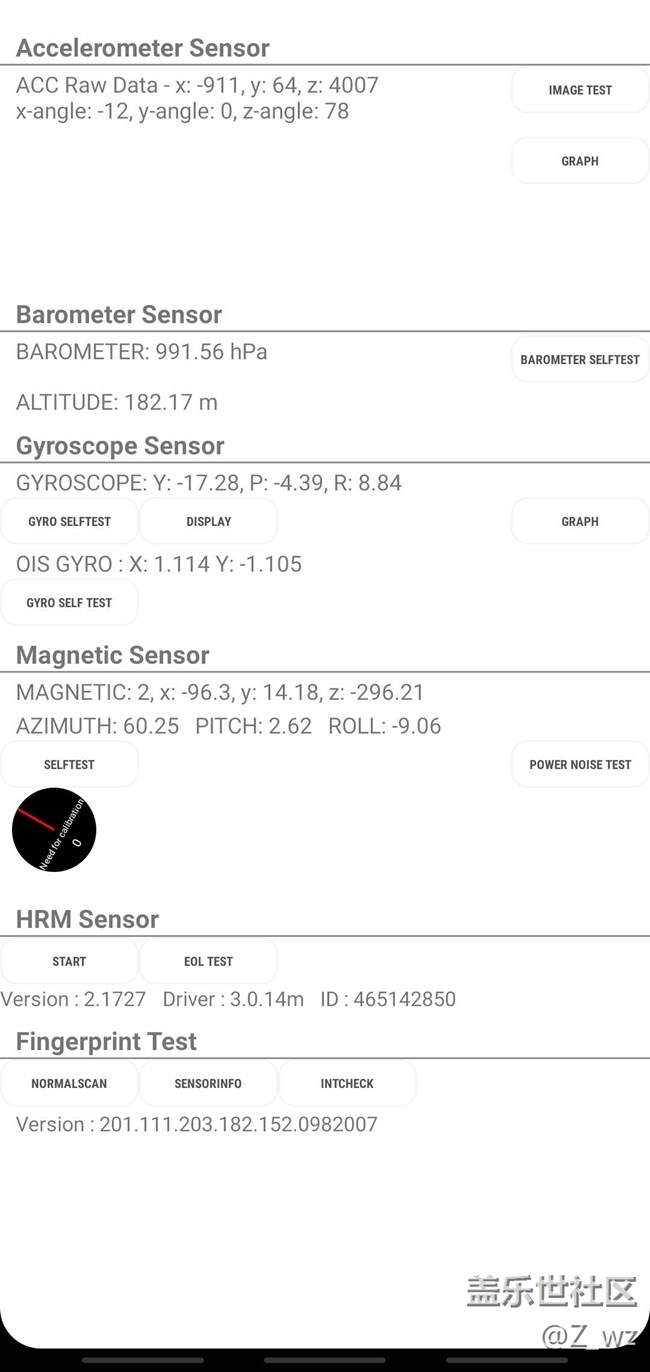The image size is (650, 1372).
Task: Start fingerprint NORMALSCAN
Action: pos(69,1084)
